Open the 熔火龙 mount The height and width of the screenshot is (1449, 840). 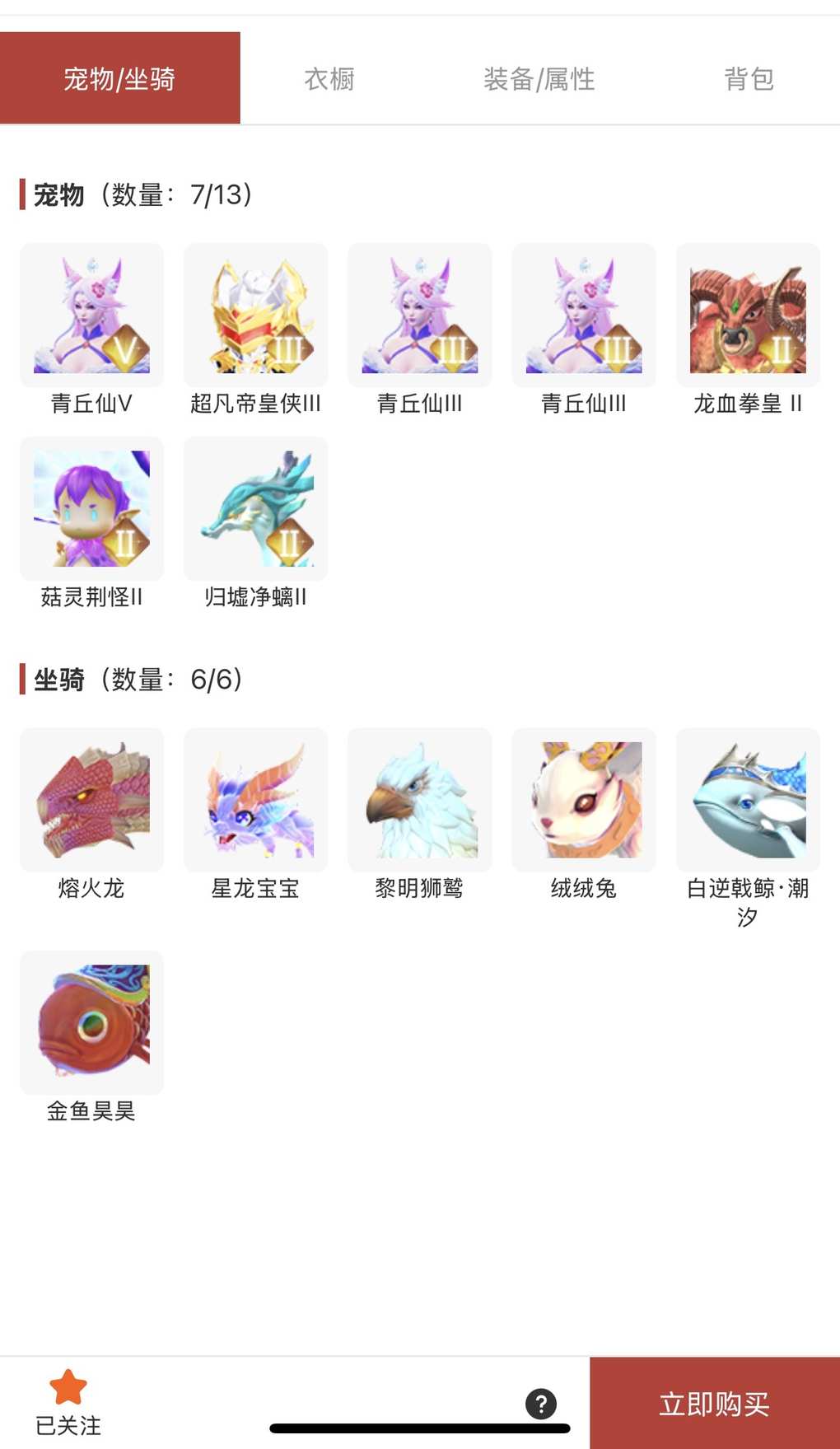click(91, 800)
